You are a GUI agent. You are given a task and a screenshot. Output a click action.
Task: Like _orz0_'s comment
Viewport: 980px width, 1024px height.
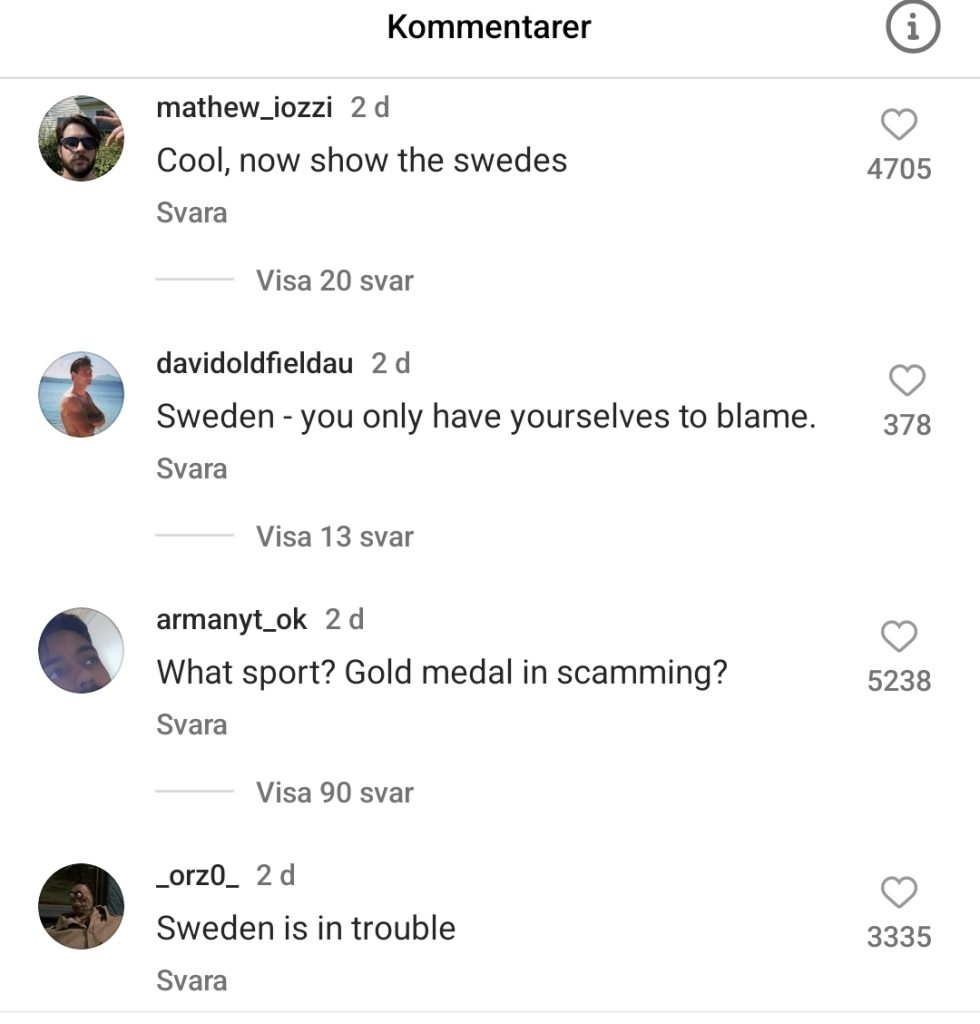899,892
